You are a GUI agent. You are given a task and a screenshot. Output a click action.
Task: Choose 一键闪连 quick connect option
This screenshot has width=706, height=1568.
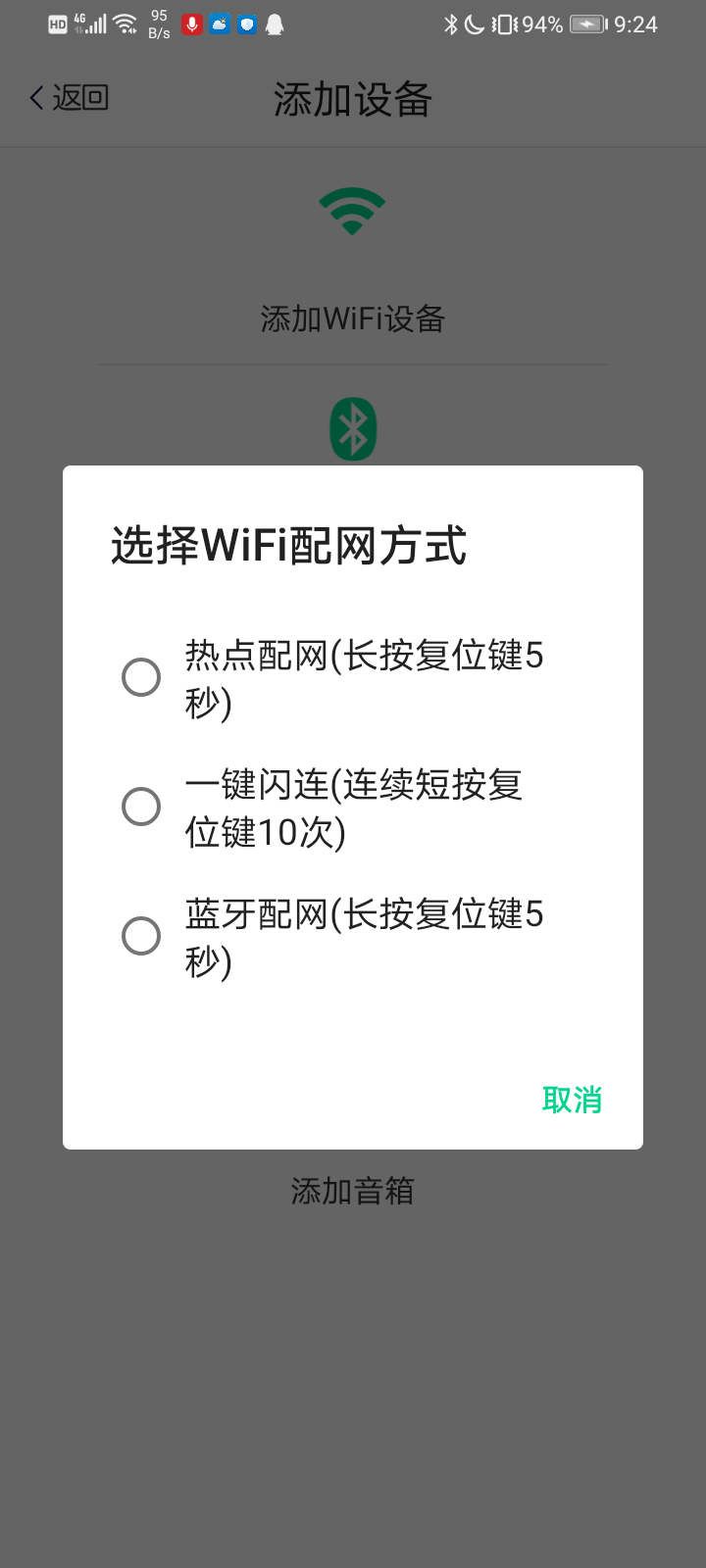click(141, 807)
